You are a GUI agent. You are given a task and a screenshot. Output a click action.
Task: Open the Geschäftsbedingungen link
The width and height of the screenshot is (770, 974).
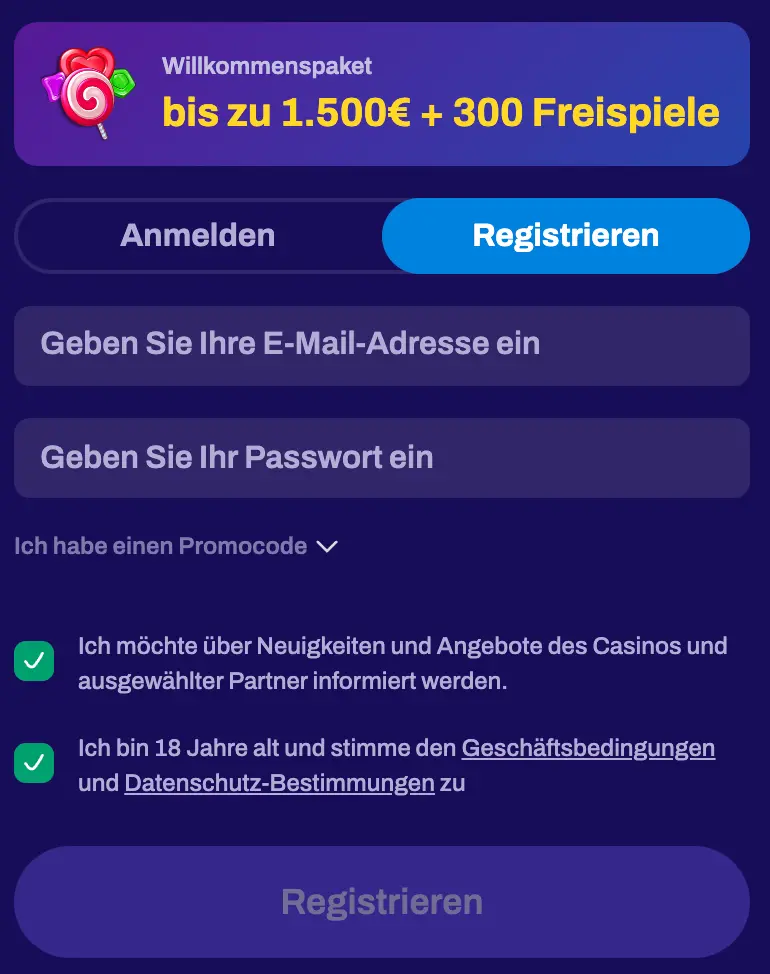coord(588,748)
